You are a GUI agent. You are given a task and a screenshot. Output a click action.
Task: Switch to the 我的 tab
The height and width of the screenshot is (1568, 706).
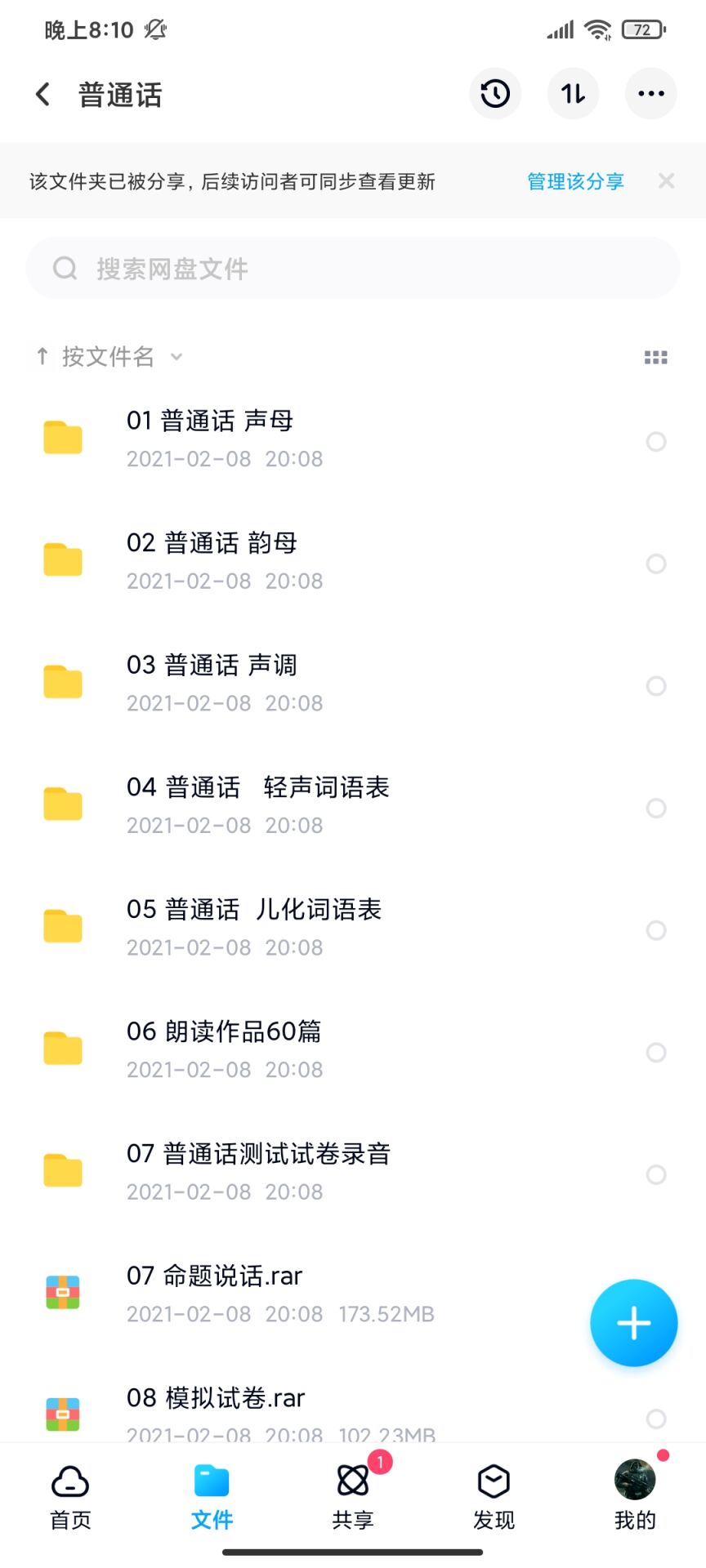click(635, 1498)
